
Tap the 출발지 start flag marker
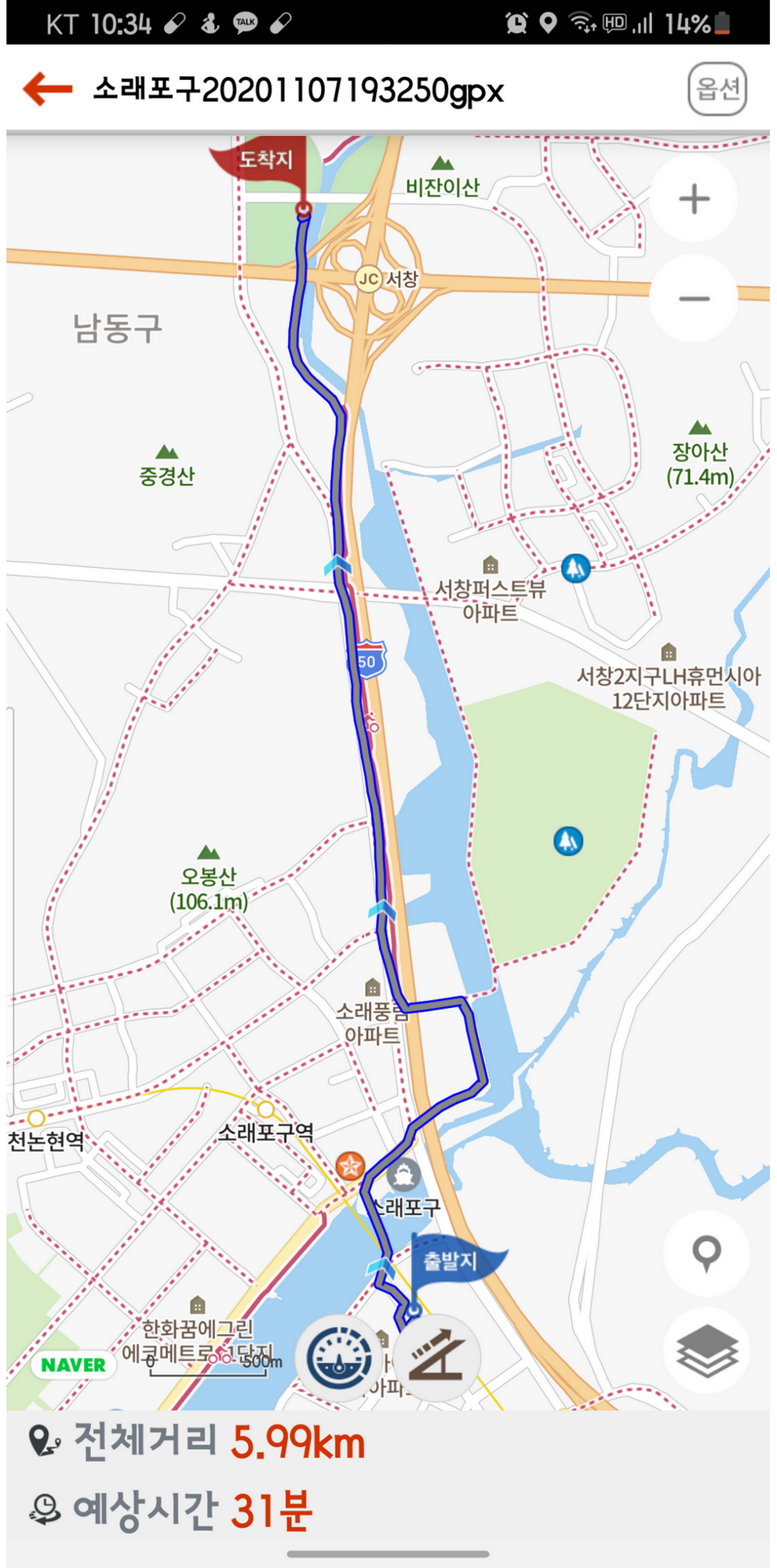[x=451, y=1262]
